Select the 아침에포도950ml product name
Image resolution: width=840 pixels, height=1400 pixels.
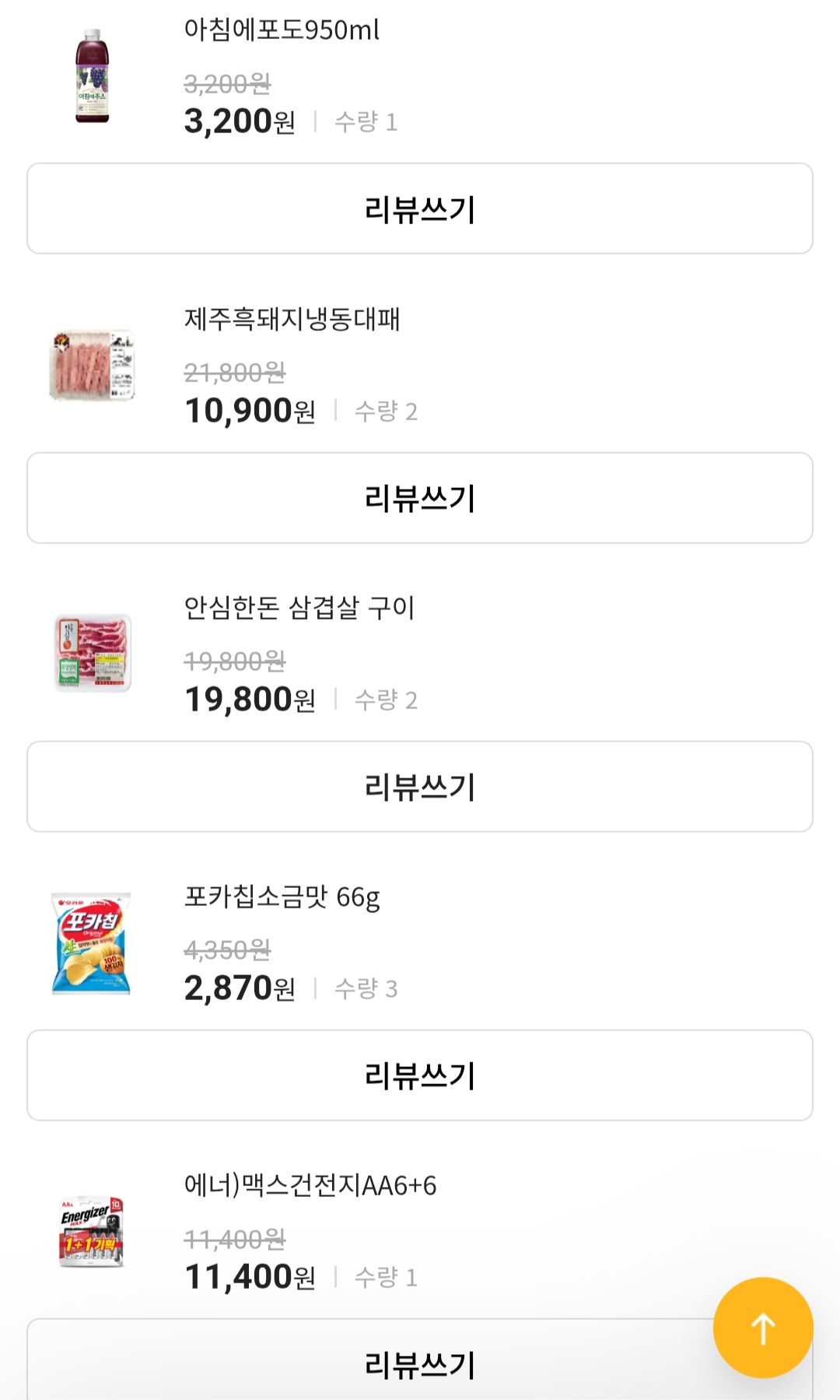283,29
